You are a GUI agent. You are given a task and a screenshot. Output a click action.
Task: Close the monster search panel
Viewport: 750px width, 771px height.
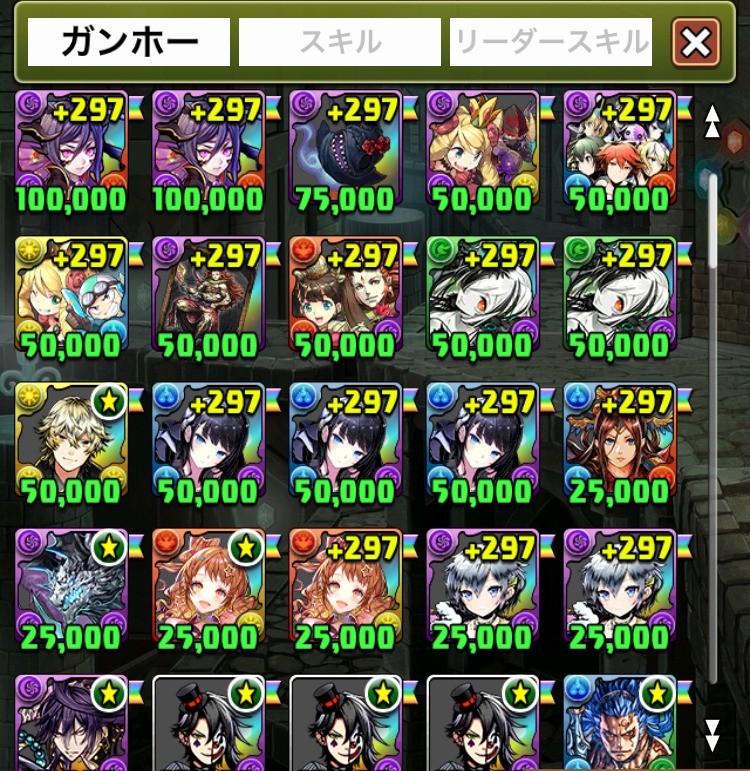tap(696, 42)
